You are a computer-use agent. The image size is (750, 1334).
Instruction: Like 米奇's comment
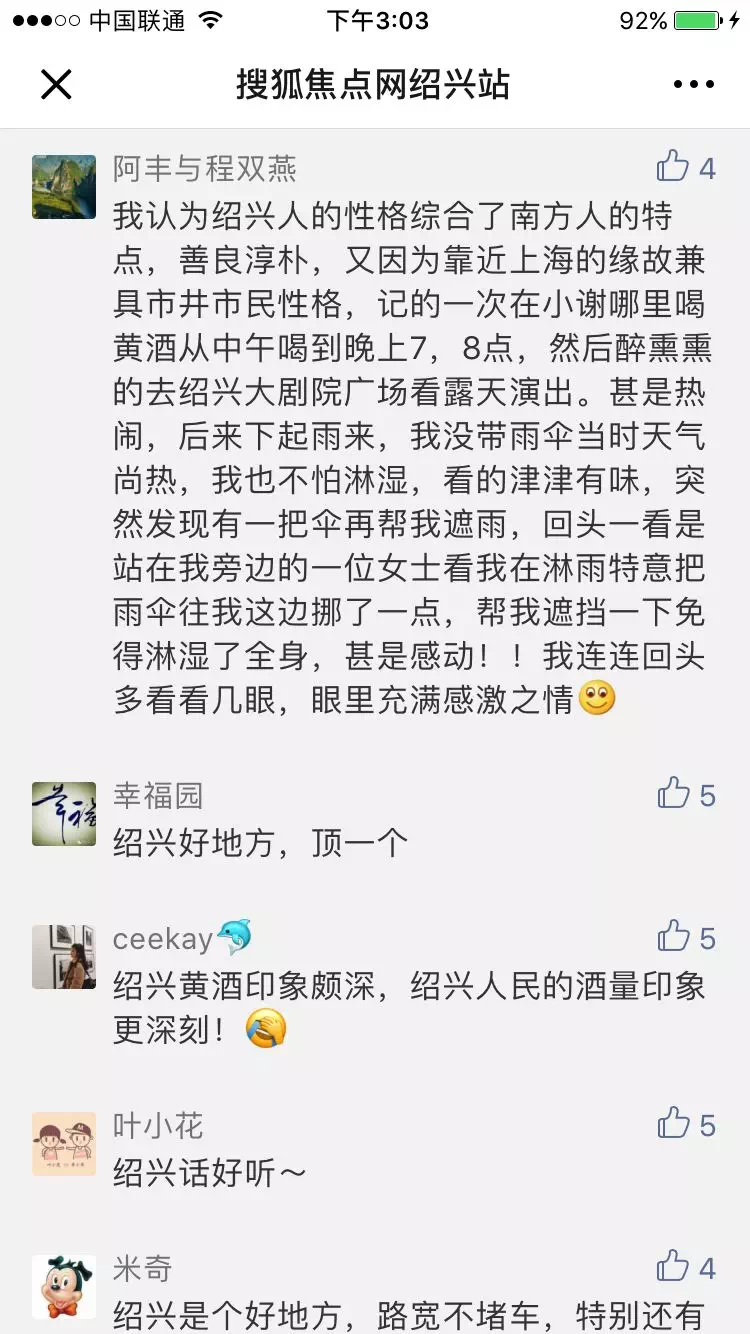click(x=674, y=1267)
